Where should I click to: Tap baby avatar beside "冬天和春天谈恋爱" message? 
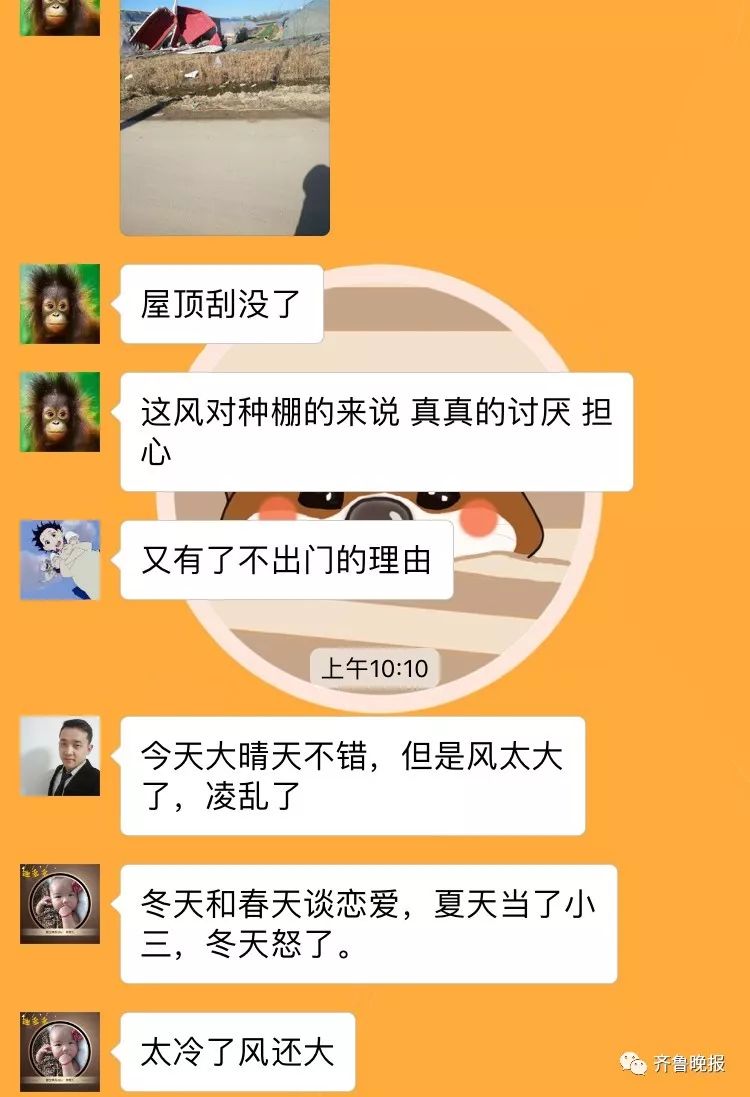tap(60, 904)
